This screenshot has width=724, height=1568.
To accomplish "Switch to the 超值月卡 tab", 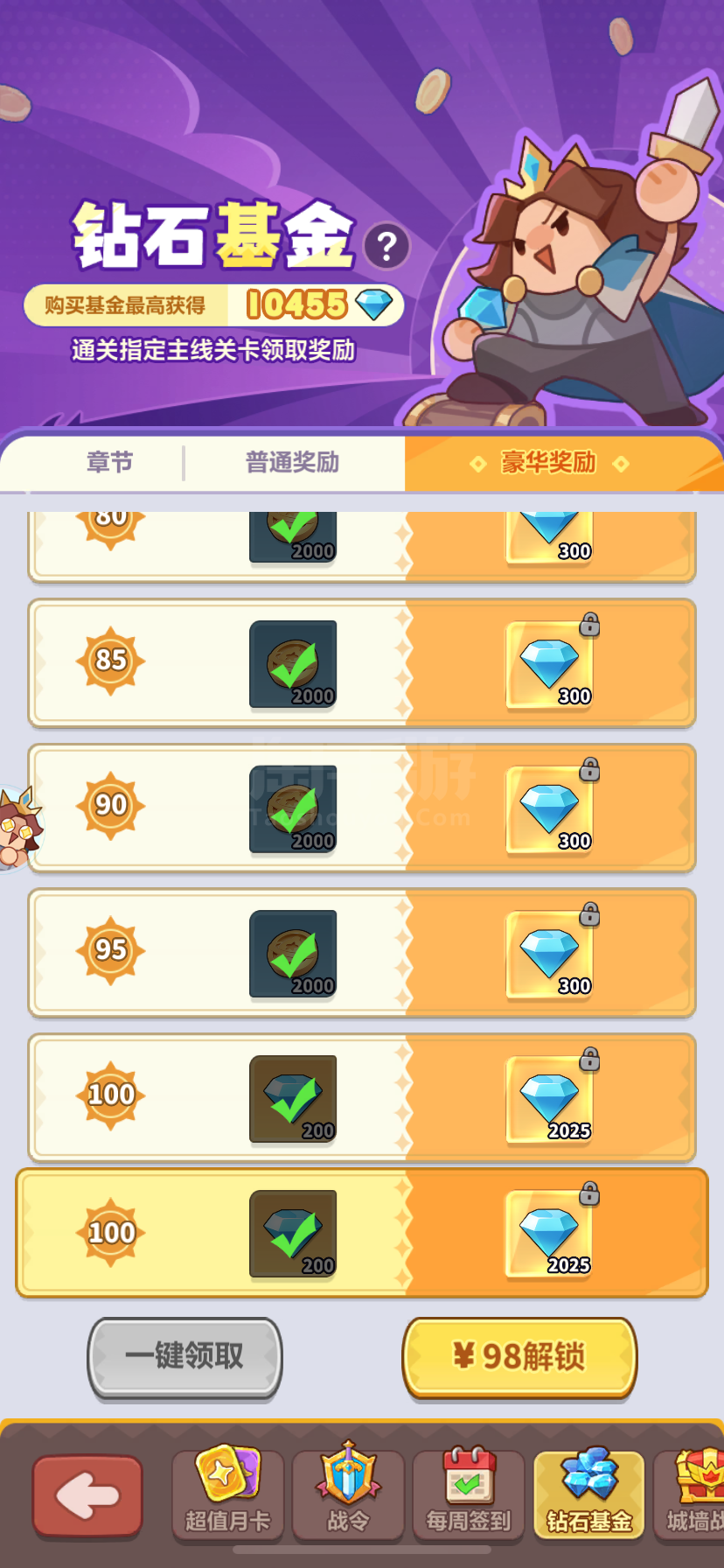I will coord(228,1494).
